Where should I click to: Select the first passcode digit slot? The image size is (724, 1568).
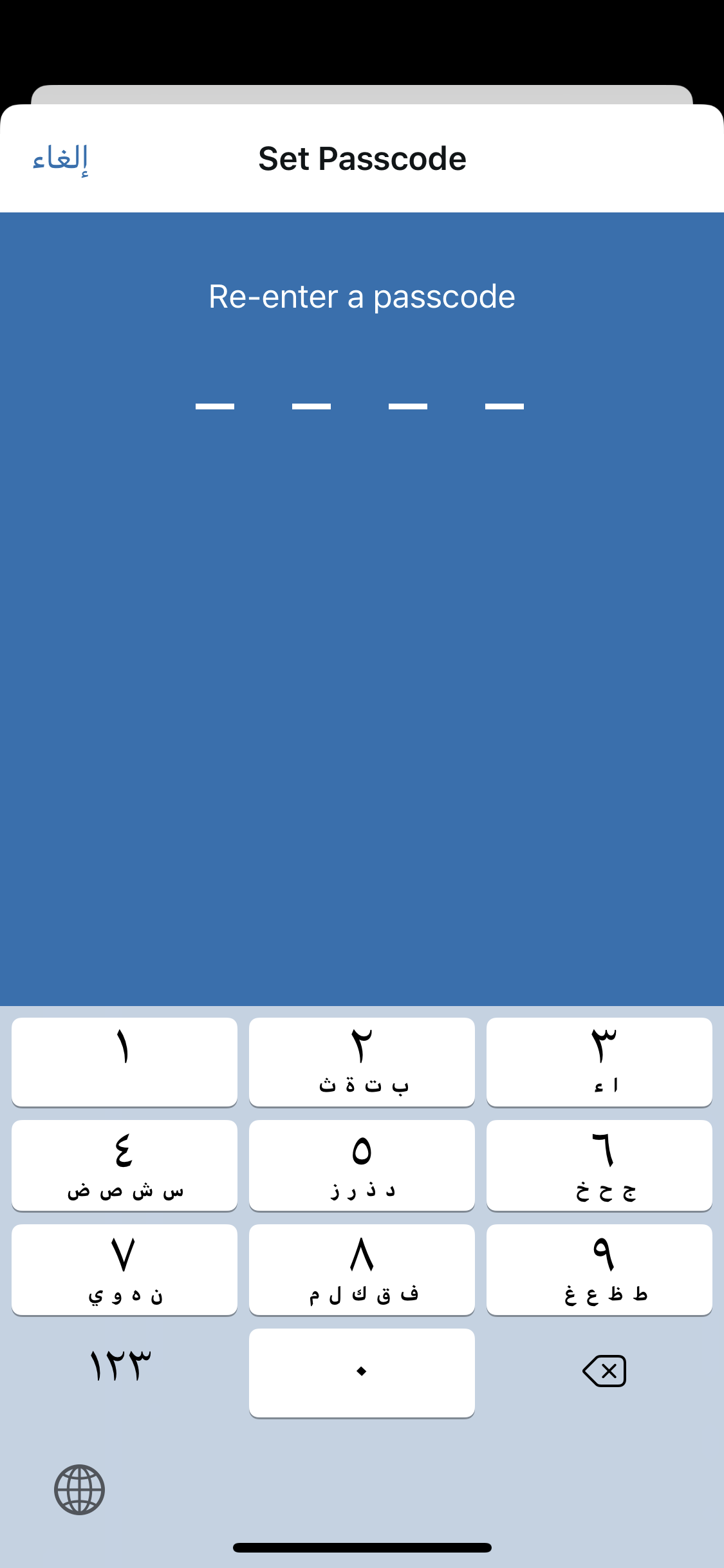215,405
